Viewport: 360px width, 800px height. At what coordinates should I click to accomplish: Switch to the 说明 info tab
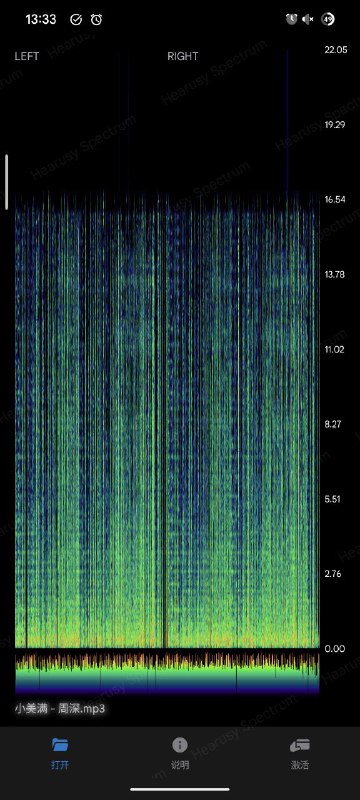click(179, 753)
